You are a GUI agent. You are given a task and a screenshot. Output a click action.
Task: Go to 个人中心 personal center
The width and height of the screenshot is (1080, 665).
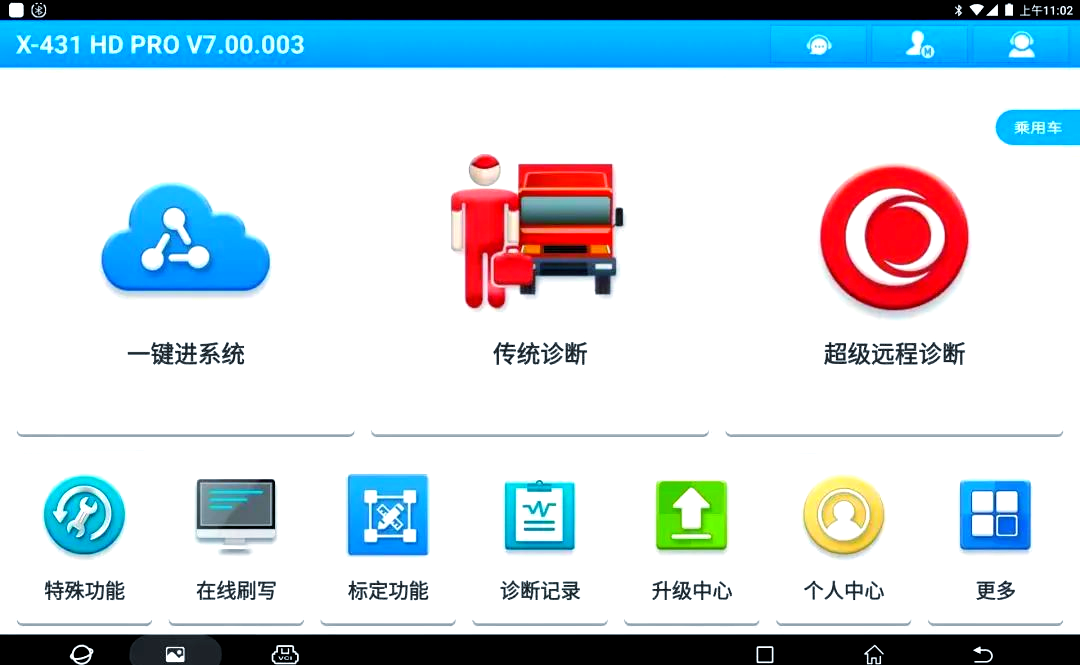(843, 540)
